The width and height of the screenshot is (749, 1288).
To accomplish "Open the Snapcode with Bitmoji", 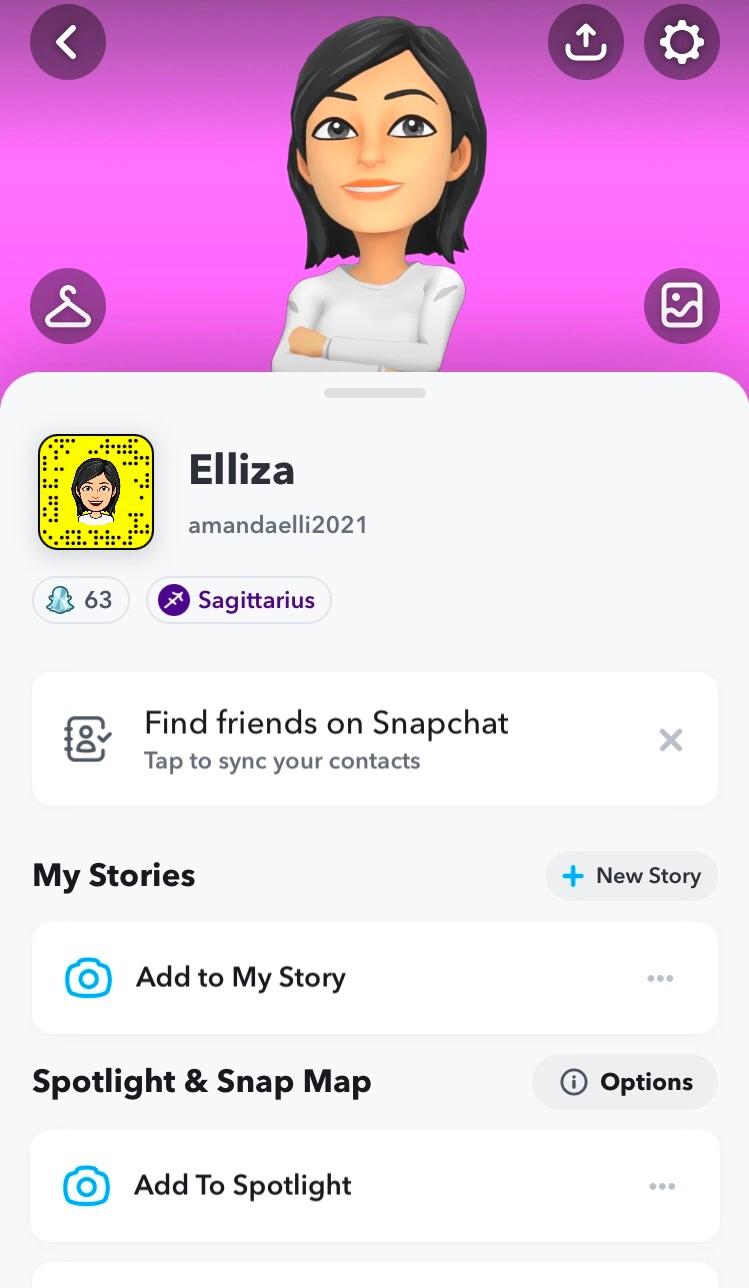I will (95, 492).
